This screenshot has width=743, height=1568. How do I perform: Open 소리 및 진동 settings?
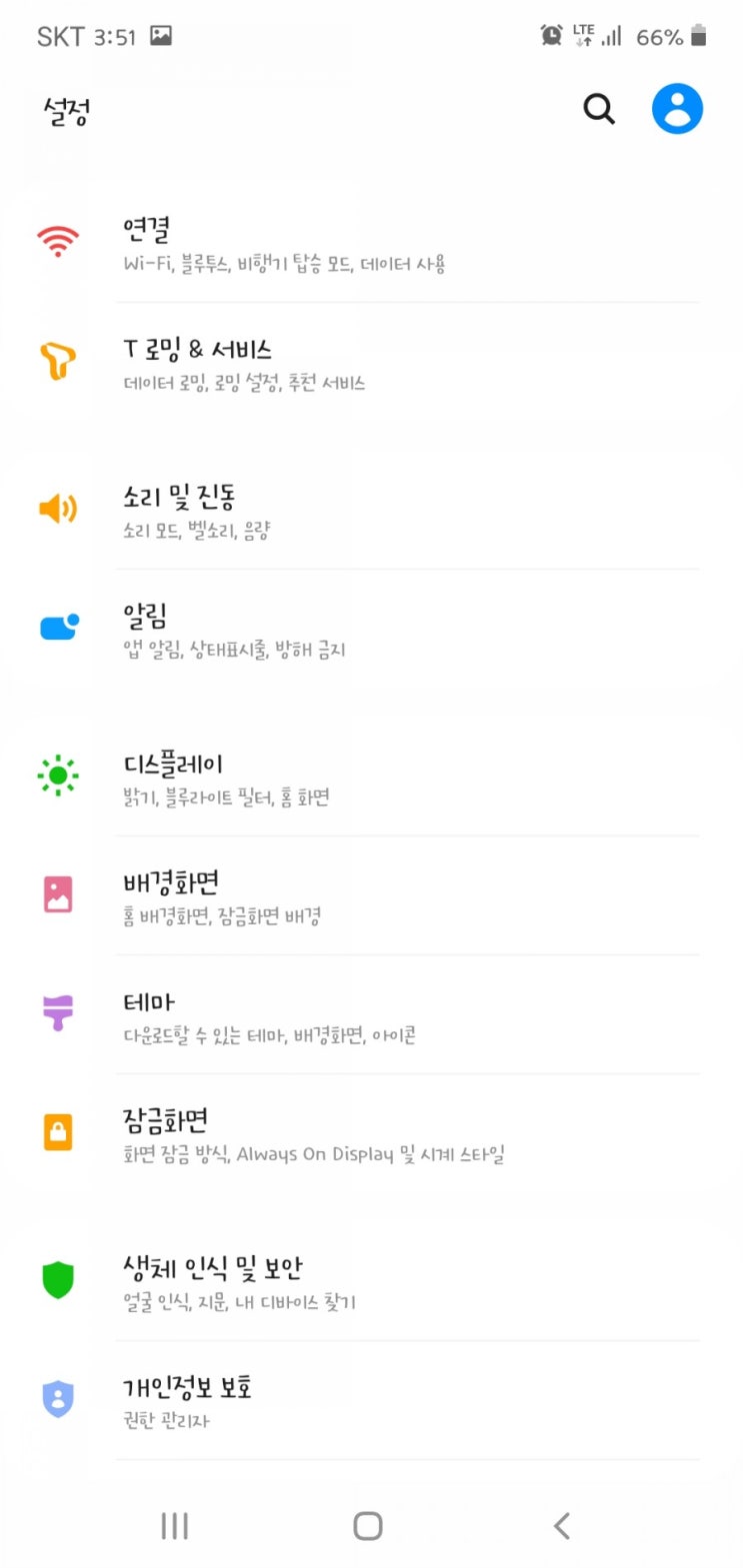tap(371, 510)
